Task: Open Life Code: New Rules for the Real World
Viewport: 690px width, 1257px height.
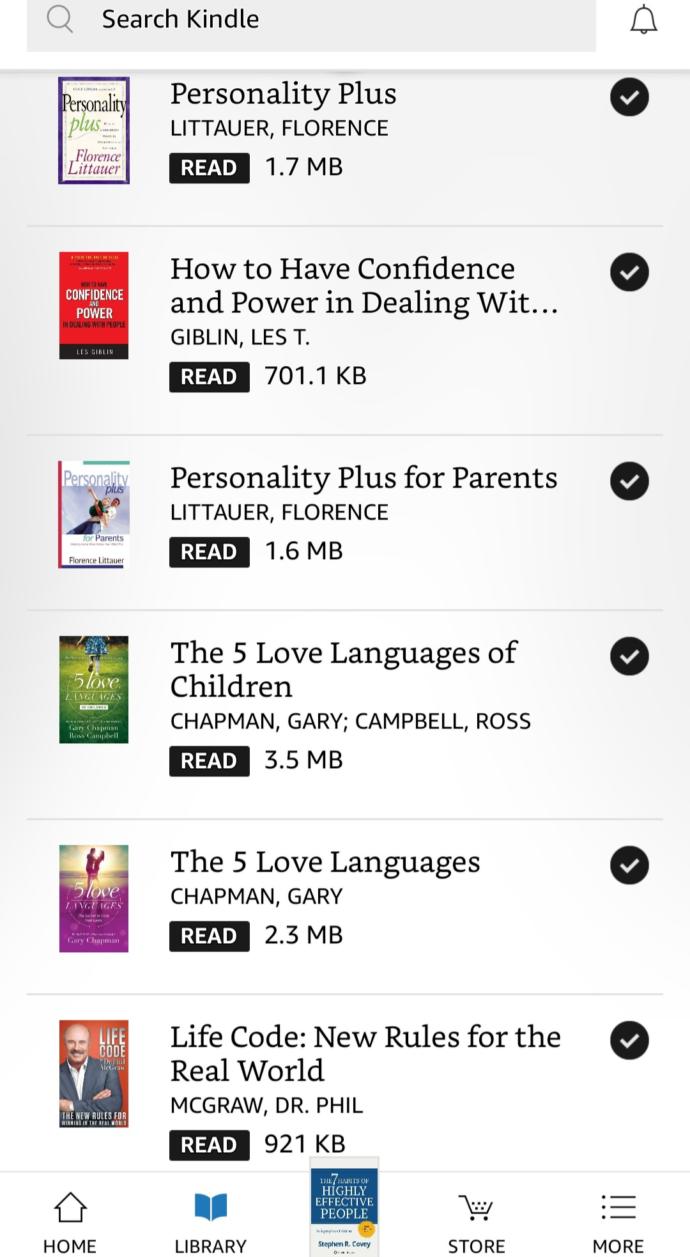Action: (345, 1085)
